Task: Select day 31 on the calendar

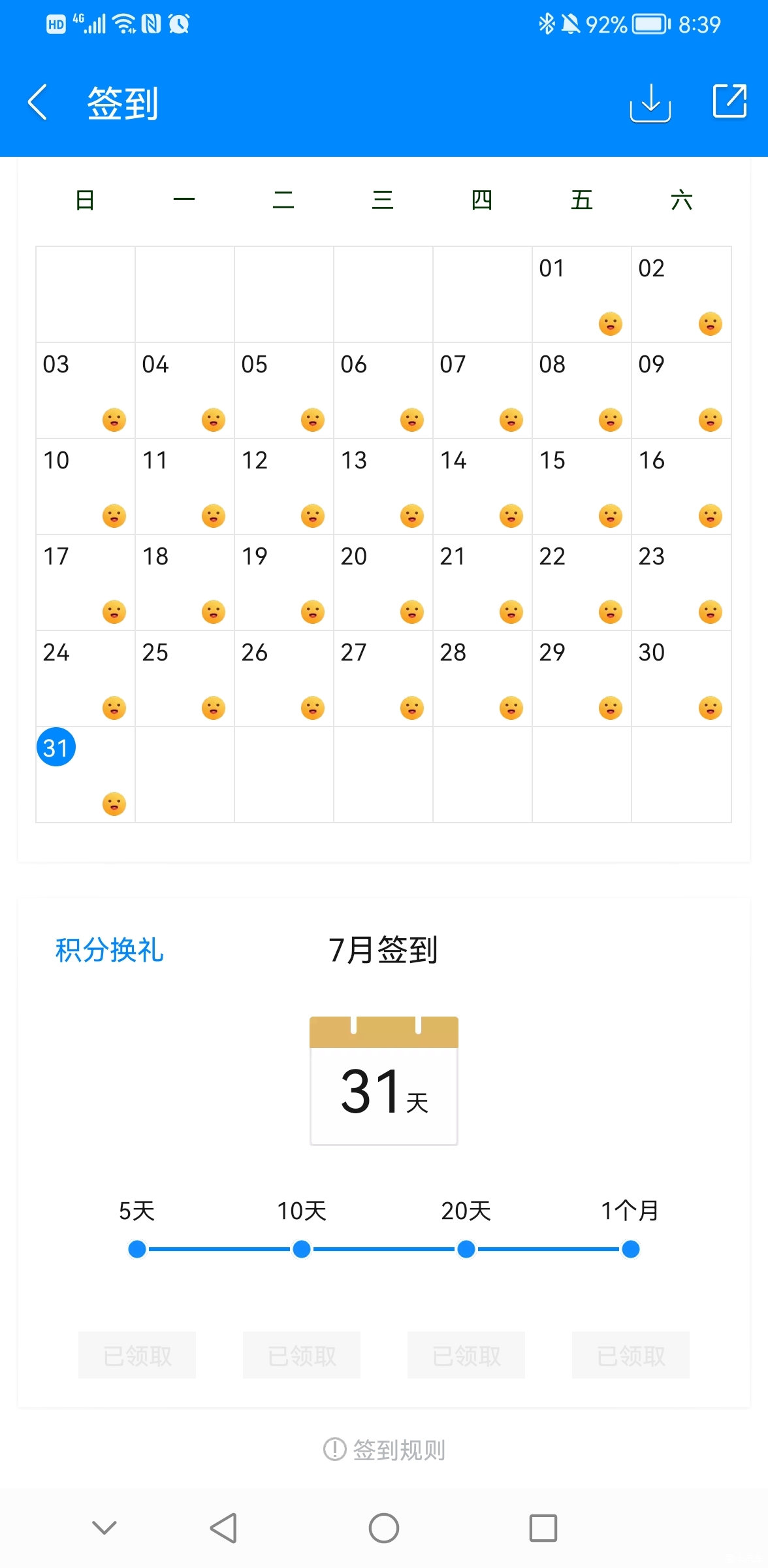Action: 56,747
